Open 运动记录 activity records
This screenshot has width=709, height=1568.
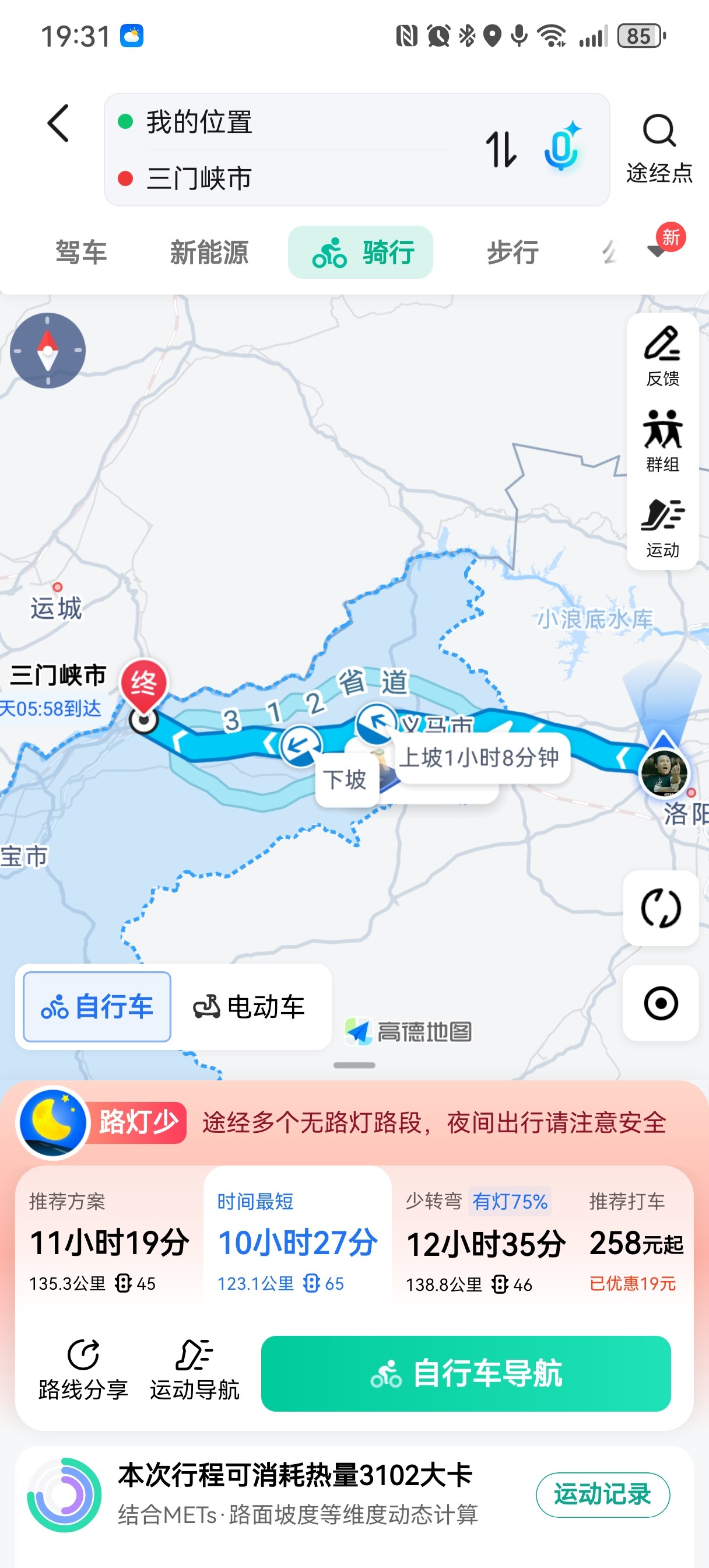click(x=602, y=1494)
